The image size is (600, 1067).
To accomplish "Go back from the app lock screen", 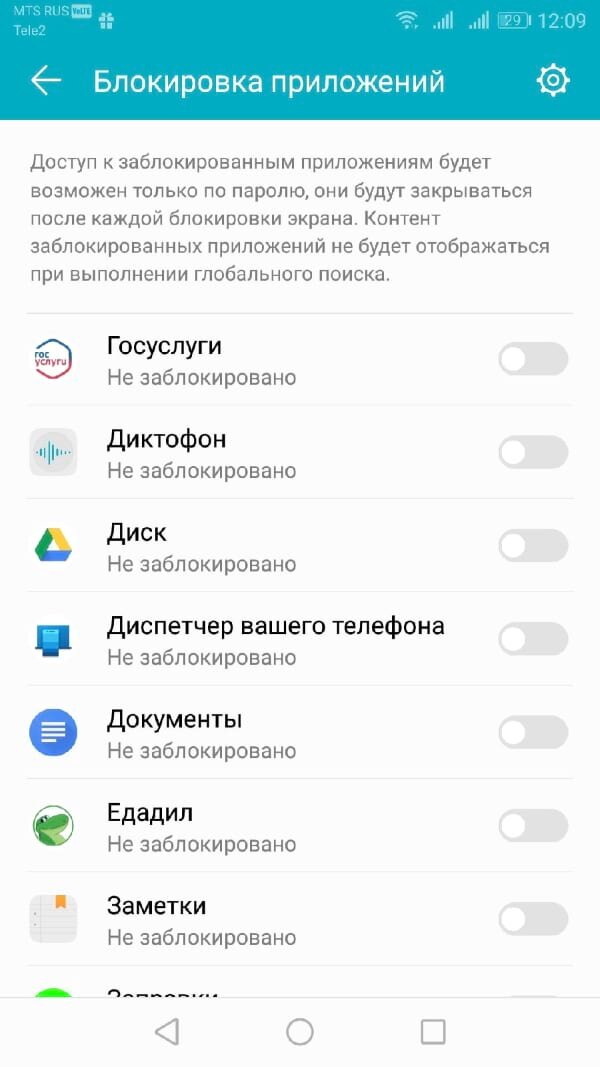I will [x=46, y=81].
